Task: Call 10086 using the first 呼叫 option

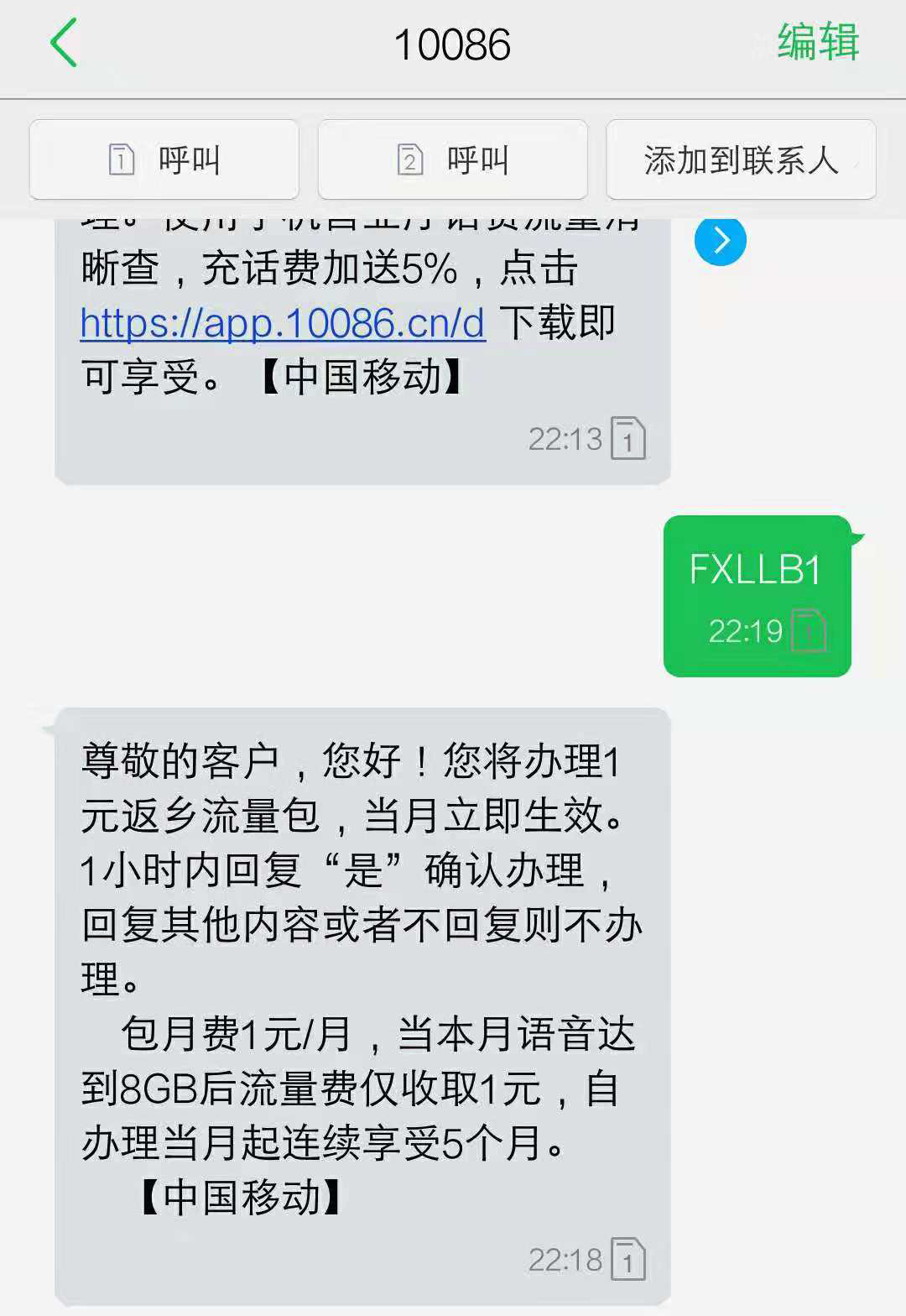Action: pos(164,159)
